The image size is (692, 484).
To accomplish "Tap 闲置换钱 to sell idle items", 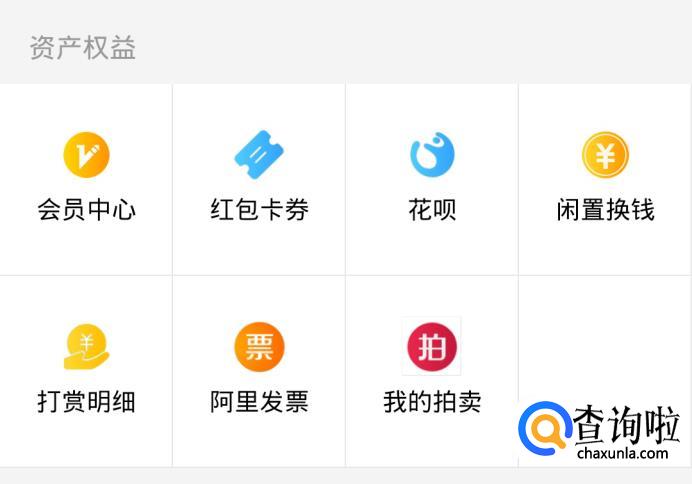I will point(605,178).
